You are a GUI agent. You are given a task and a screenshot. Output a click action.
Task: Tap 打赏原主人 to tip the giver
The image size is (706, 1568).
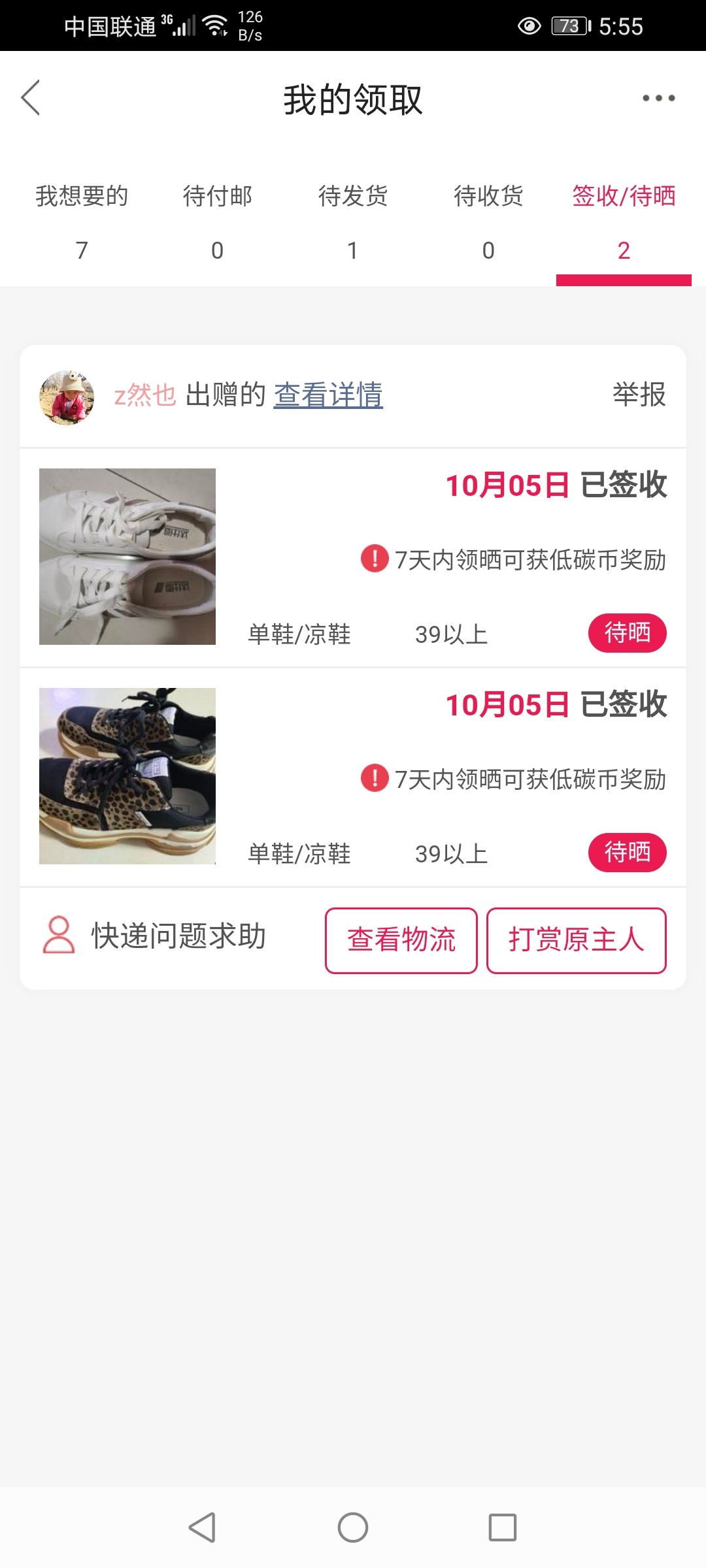pyautogui.click(x=576, y=941)
